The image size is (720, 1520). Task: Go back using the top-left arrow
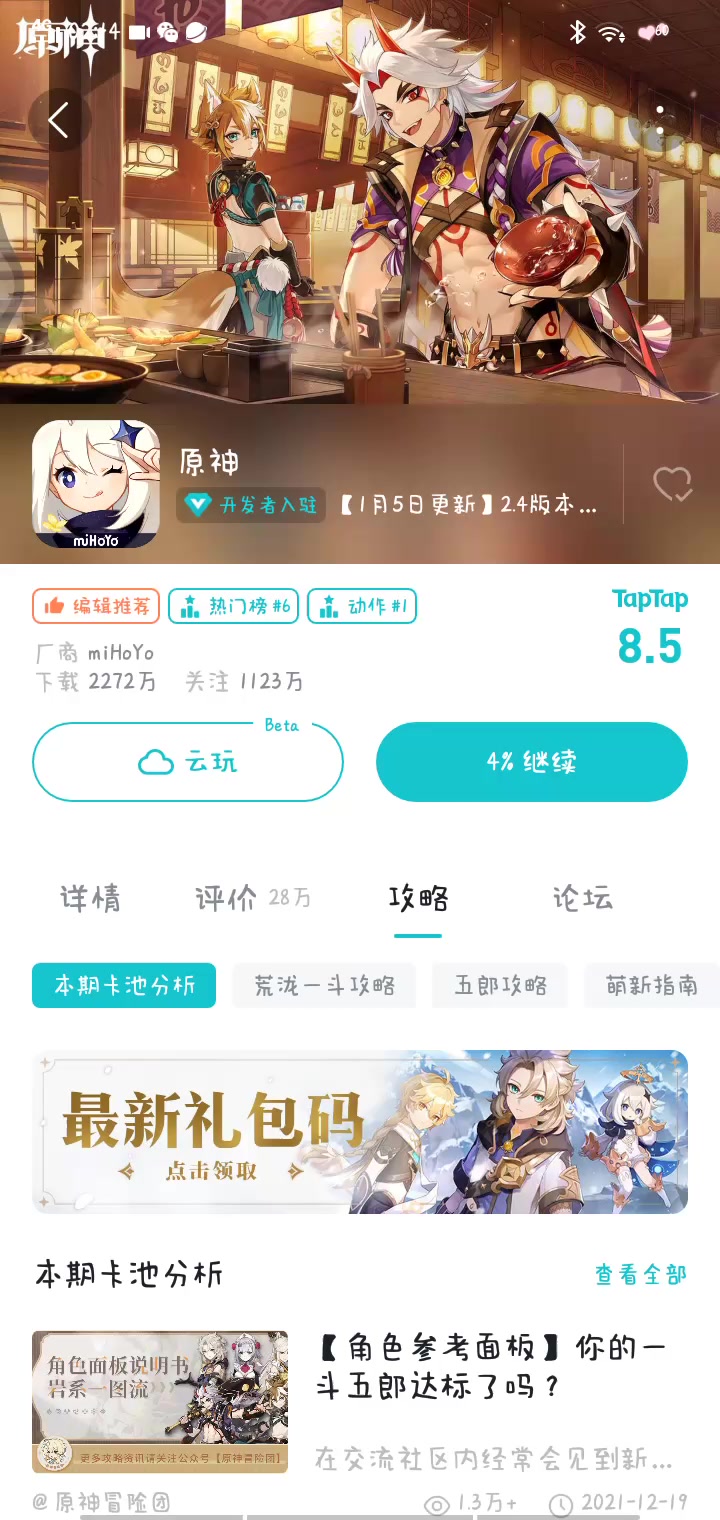59,121
